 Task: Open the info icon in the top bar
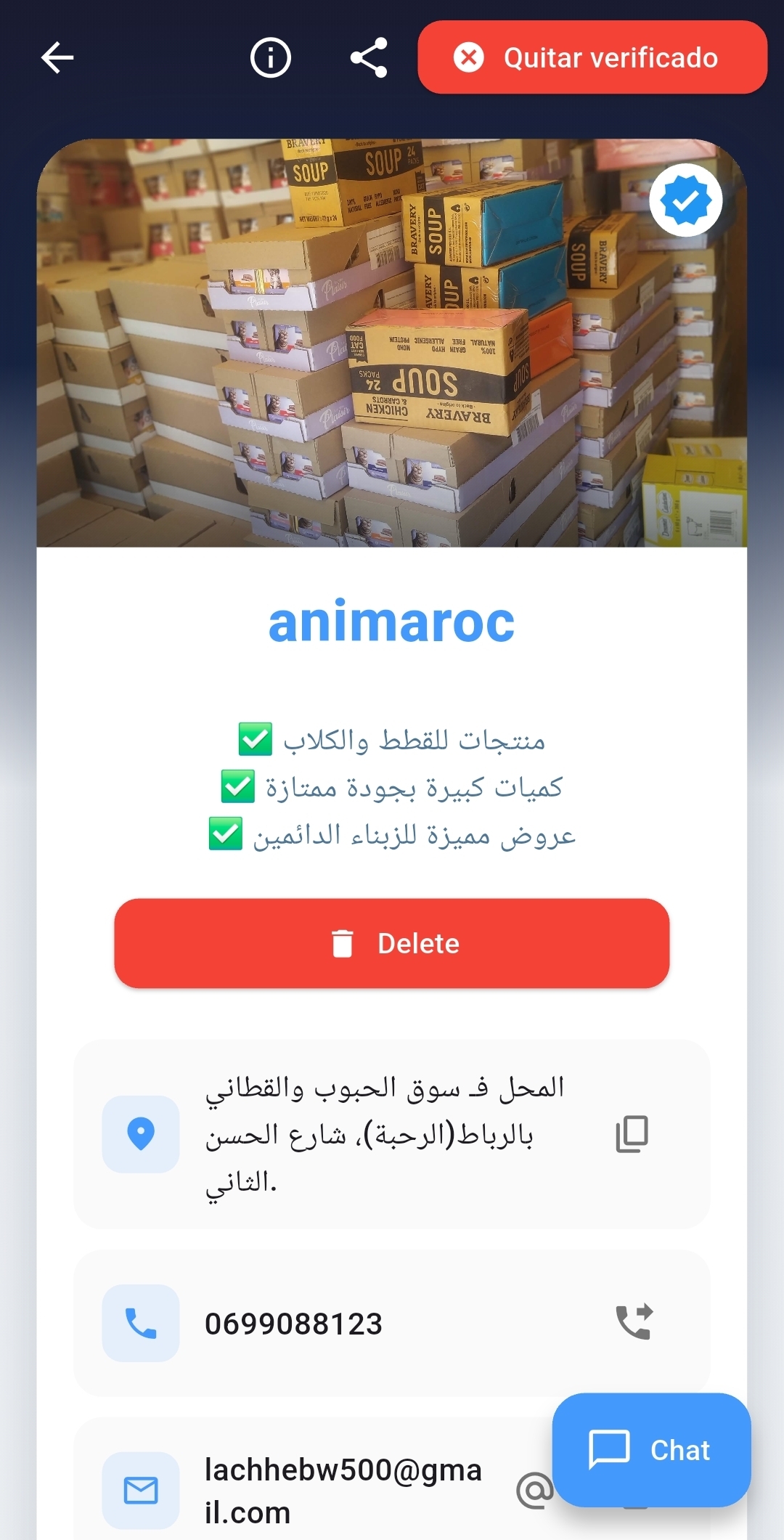point(271,58)
